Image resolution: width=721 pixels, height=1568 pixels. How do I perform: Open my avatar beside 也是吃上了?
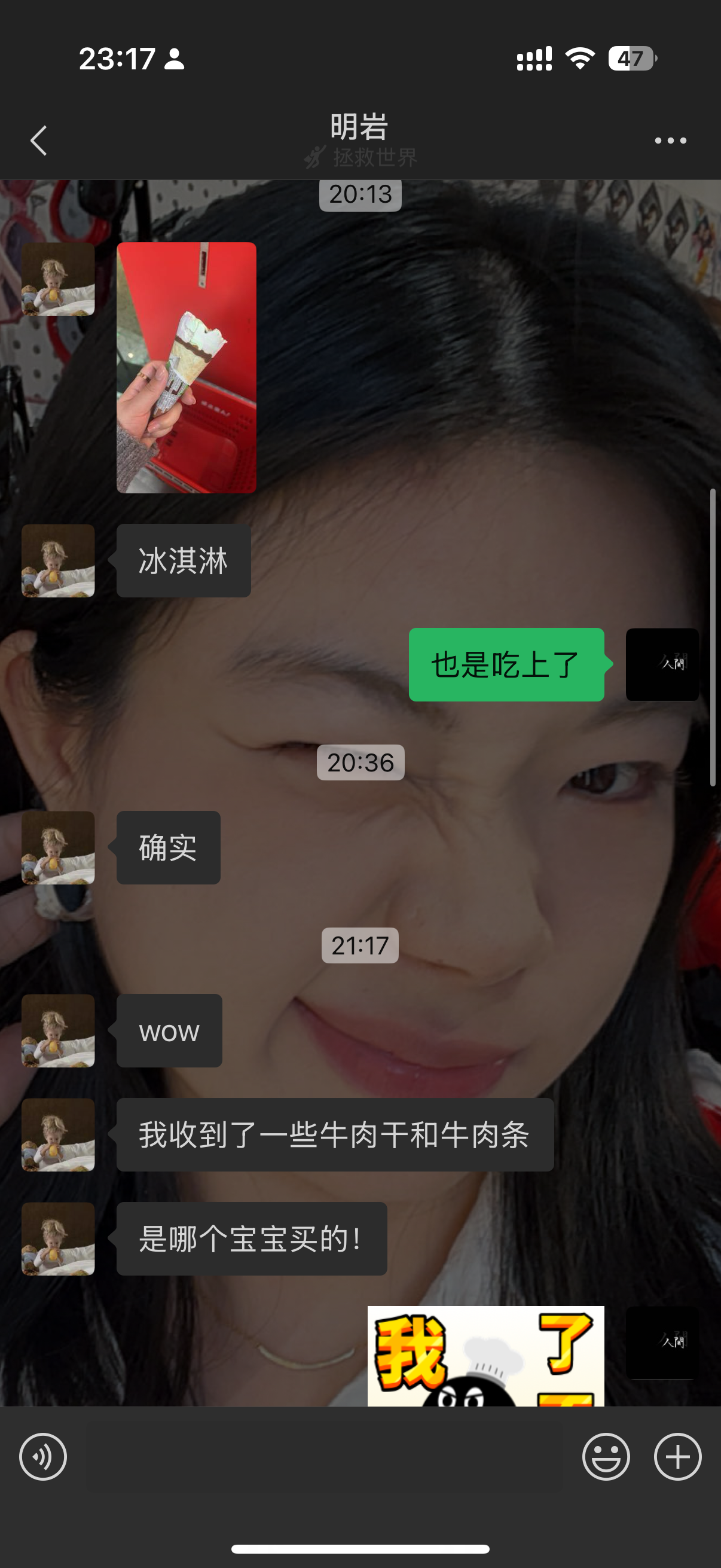tap(662, 665)
